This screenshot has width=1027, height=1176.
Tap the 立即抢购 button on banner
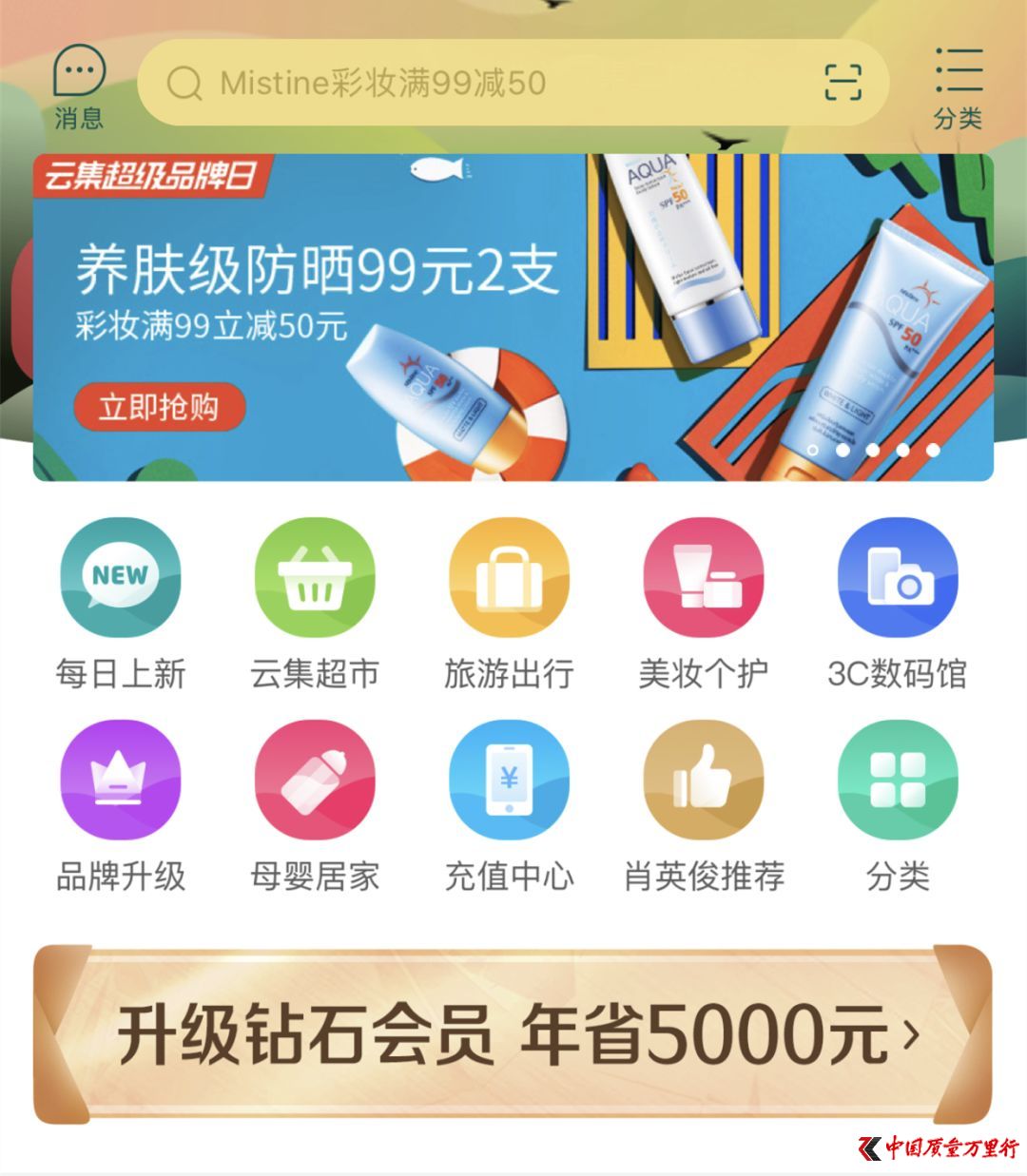pos(159,408)
